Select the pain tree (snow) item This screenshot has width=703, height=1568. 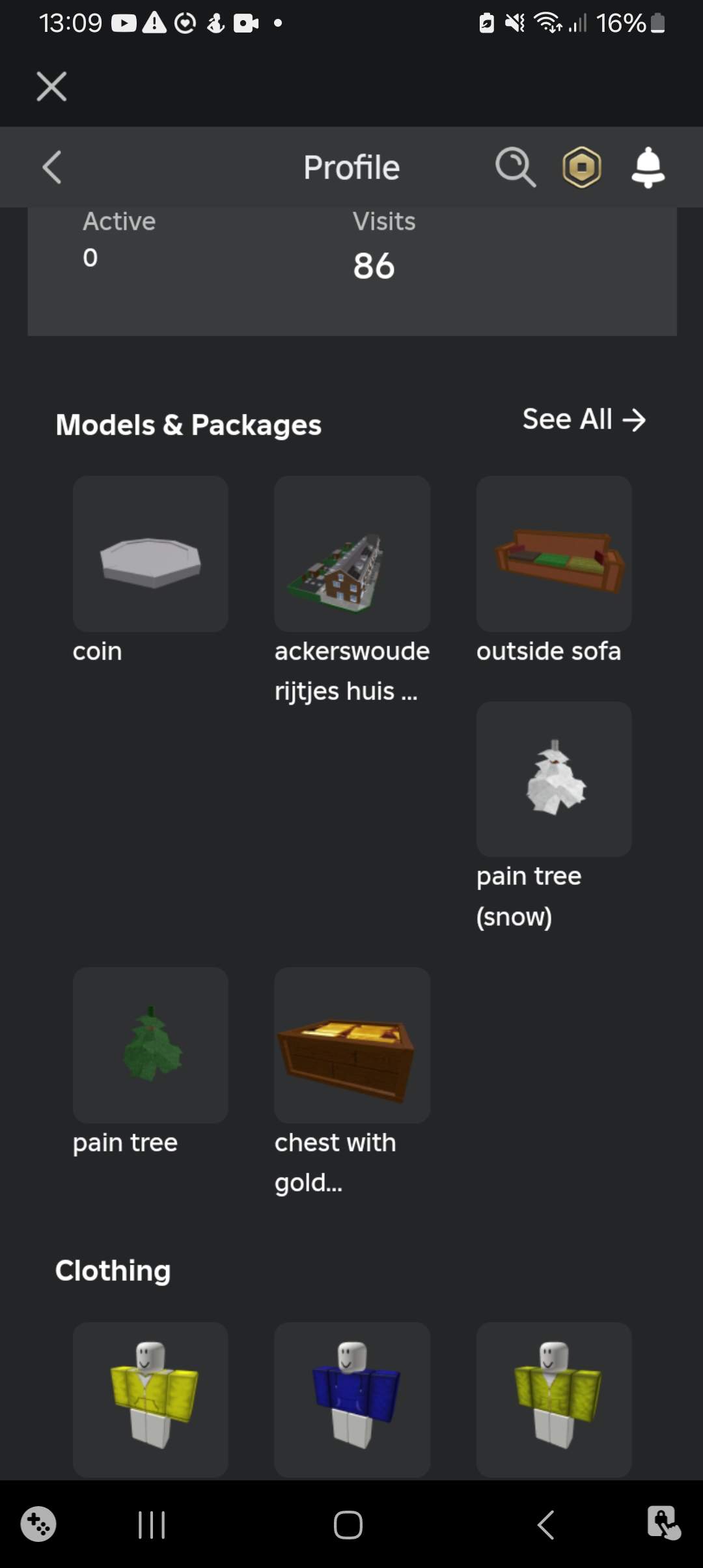[553, 779]
